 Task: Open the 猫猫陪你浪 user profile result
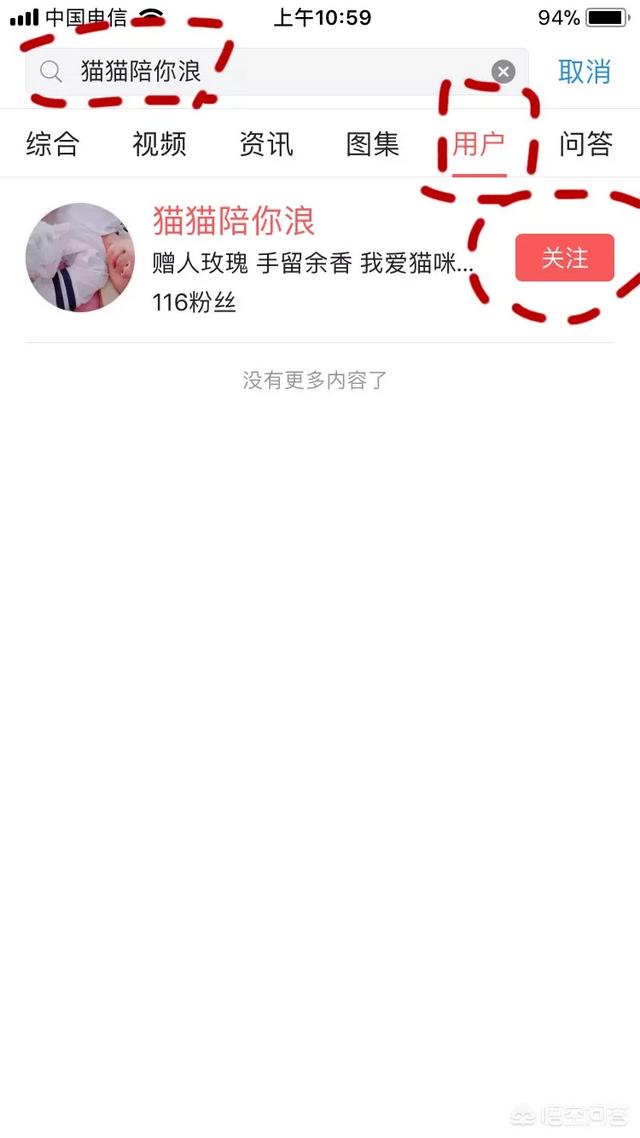pos(234,221)
